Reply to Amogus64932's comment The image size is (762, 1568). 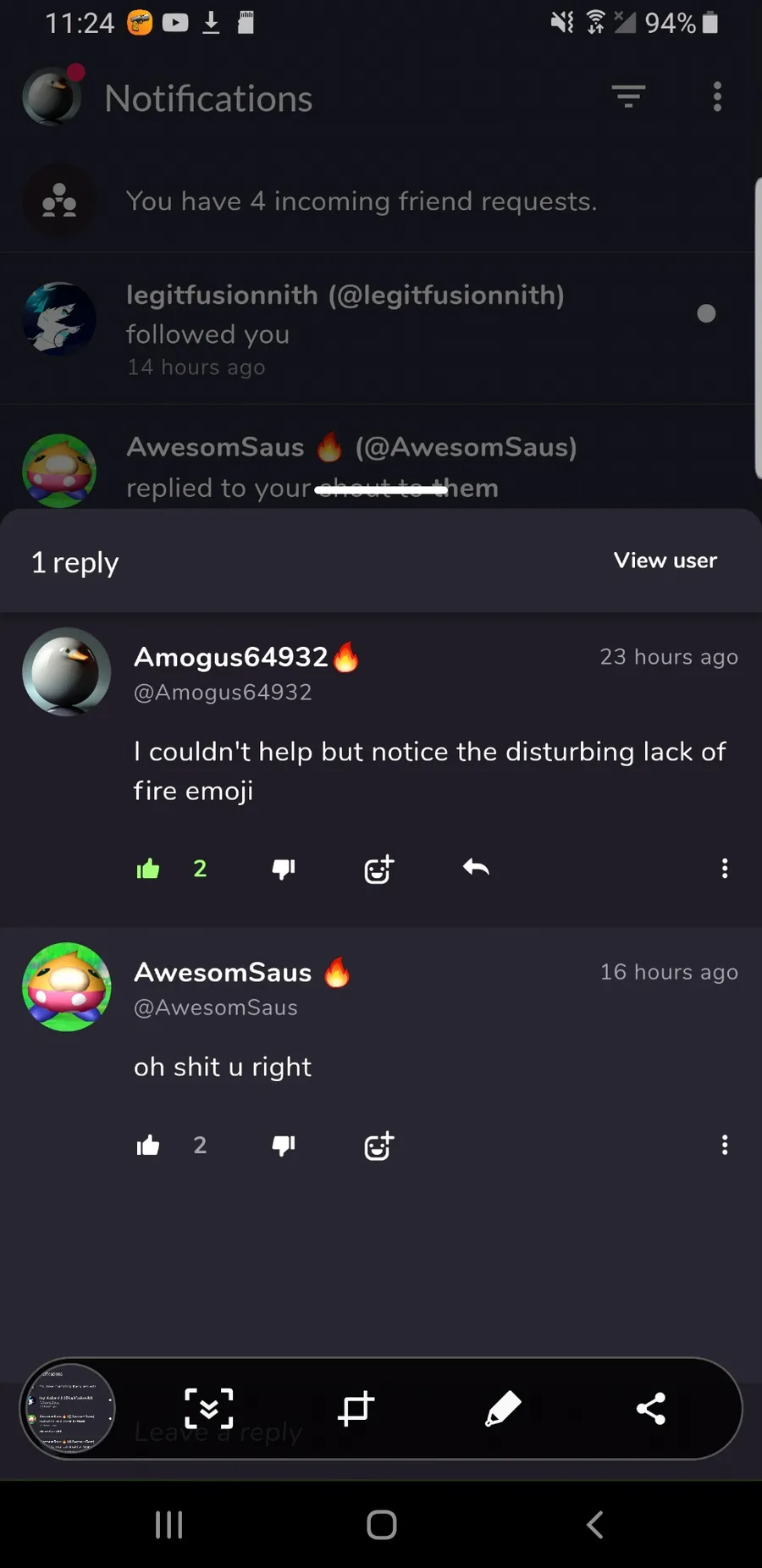click(476, 867)
